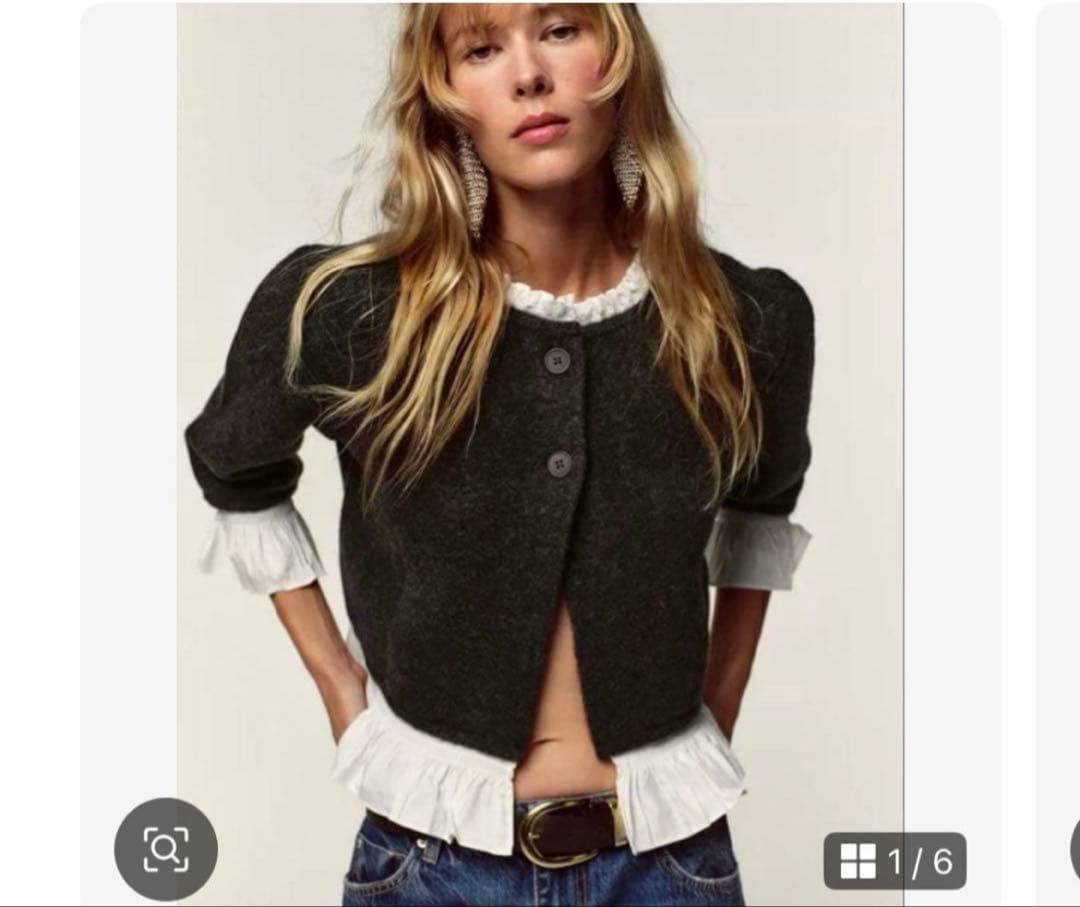
Task: Open the jacket product image
Action: click(x=540, y=450)
